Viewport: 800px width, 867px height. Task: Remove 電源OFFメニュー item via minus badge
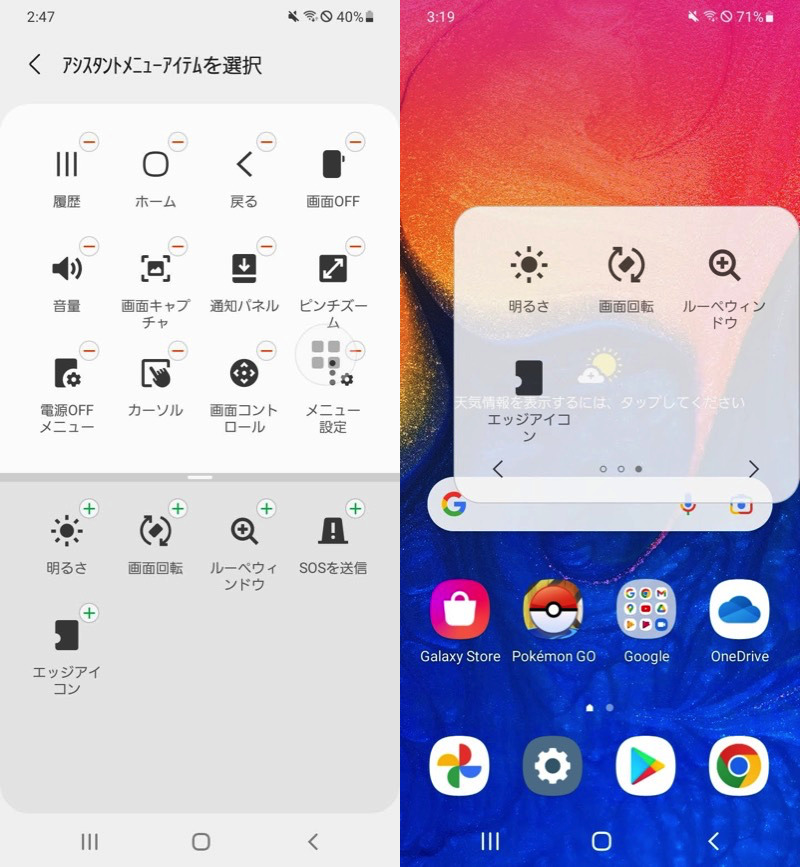coord(89,350)
